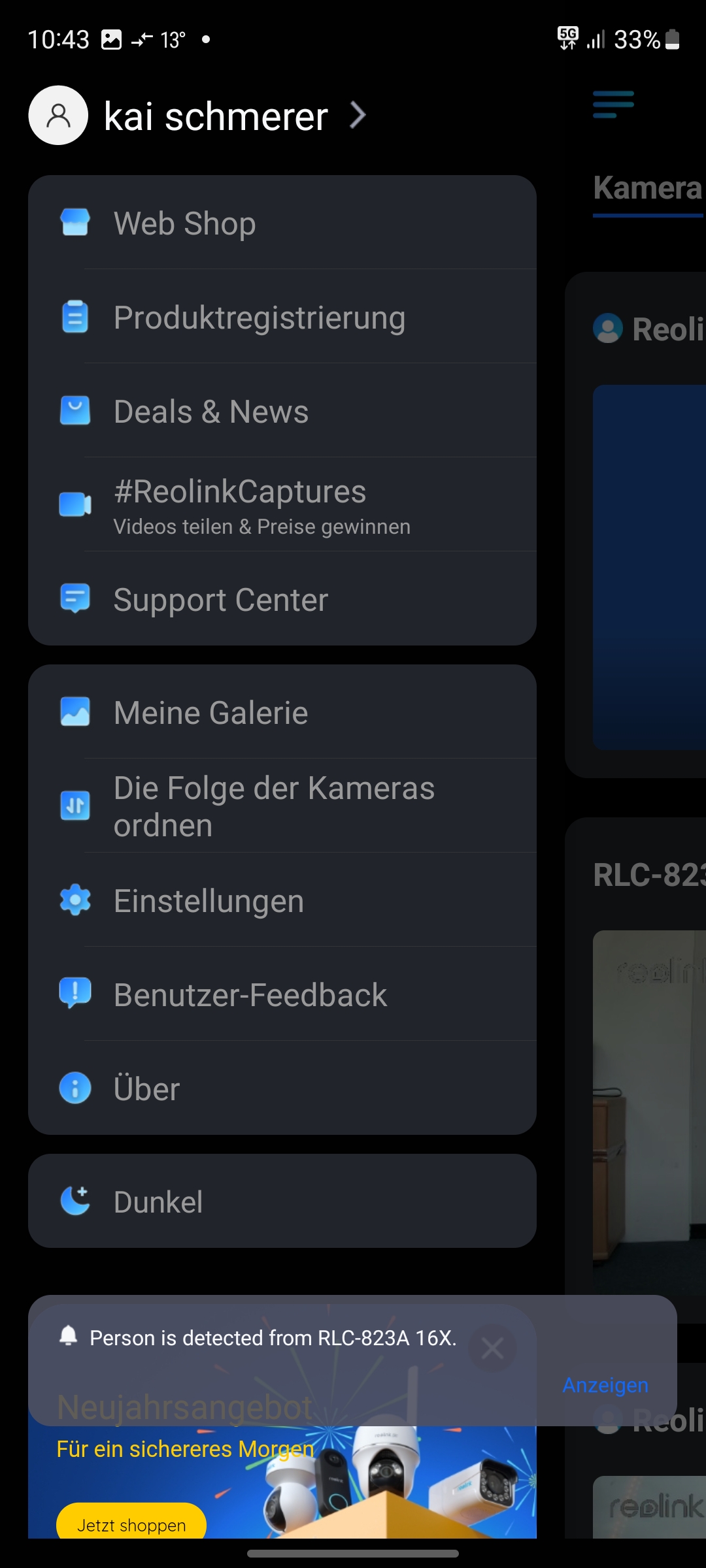Open #ReolinkCaptures entry
The height and width of the screenshot is (1568, 706).
tap(282, 505)
